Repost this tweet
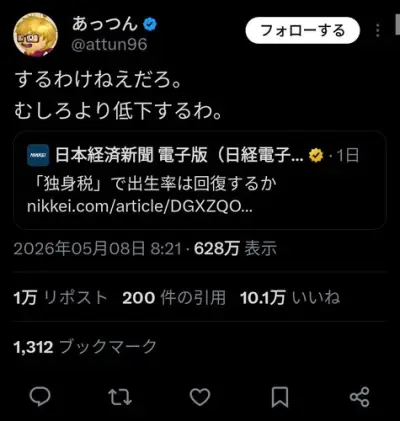The image size is (400, 421). click(120, 397)
